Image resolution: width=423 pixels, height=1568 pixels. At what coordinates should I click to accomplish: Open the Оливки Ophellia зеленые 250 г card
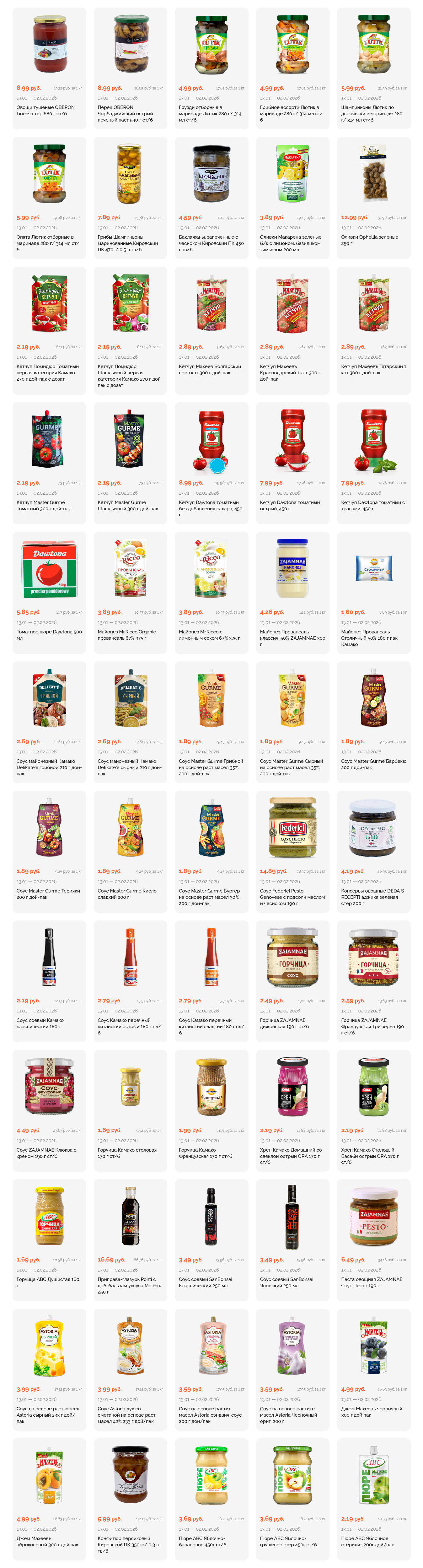coord(373,198)
